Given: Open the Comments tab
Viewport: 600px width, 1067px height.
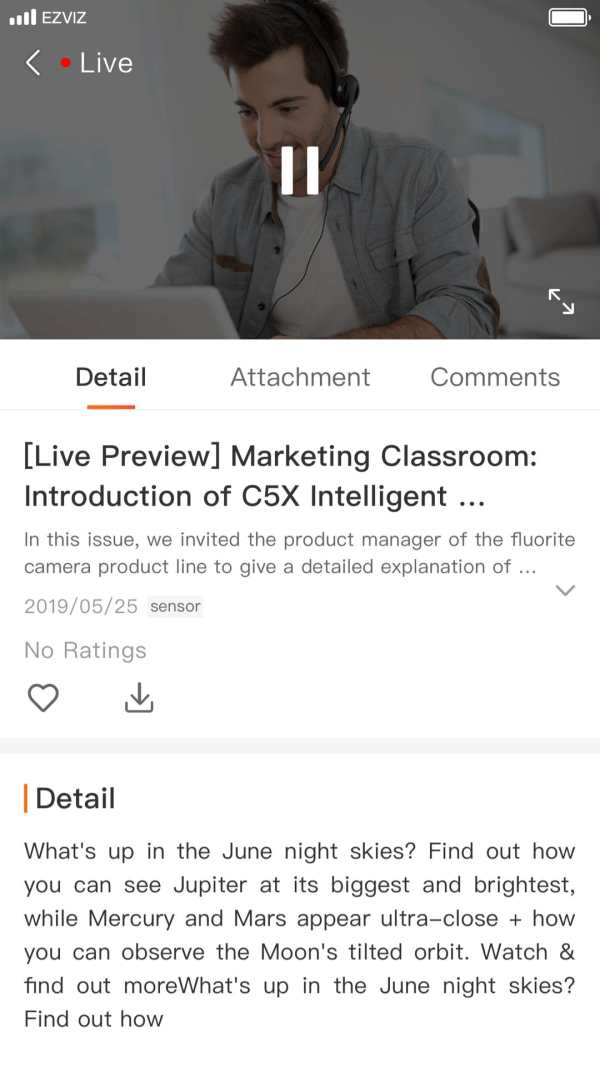Looking at the screenshot, I should 495,377.
